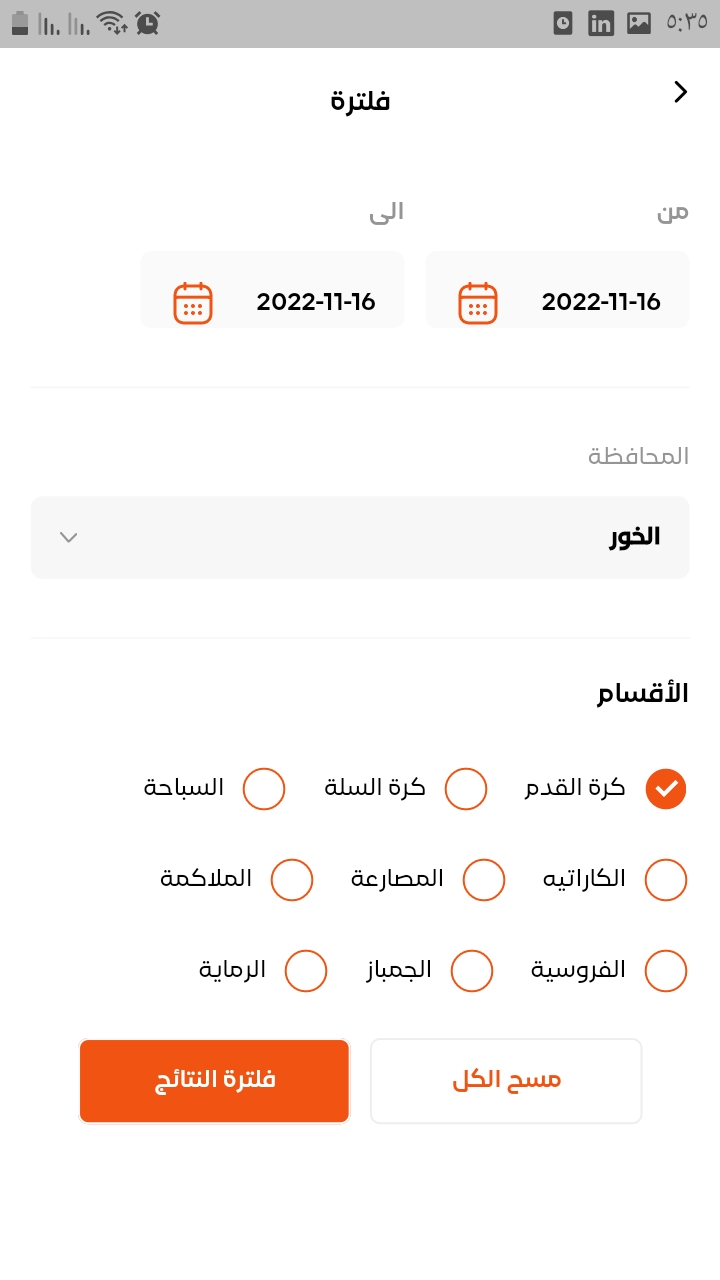720x1280 pixels.
Task: Select the الفروسية category
Action: pos(666,970)
